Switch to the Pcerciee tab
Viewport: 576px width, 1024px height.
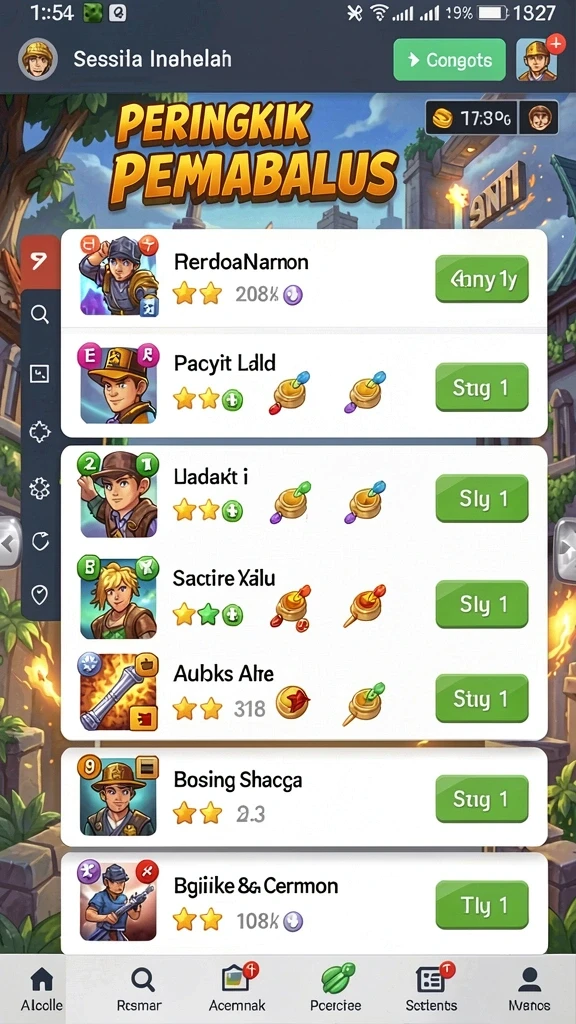point(338,988)
